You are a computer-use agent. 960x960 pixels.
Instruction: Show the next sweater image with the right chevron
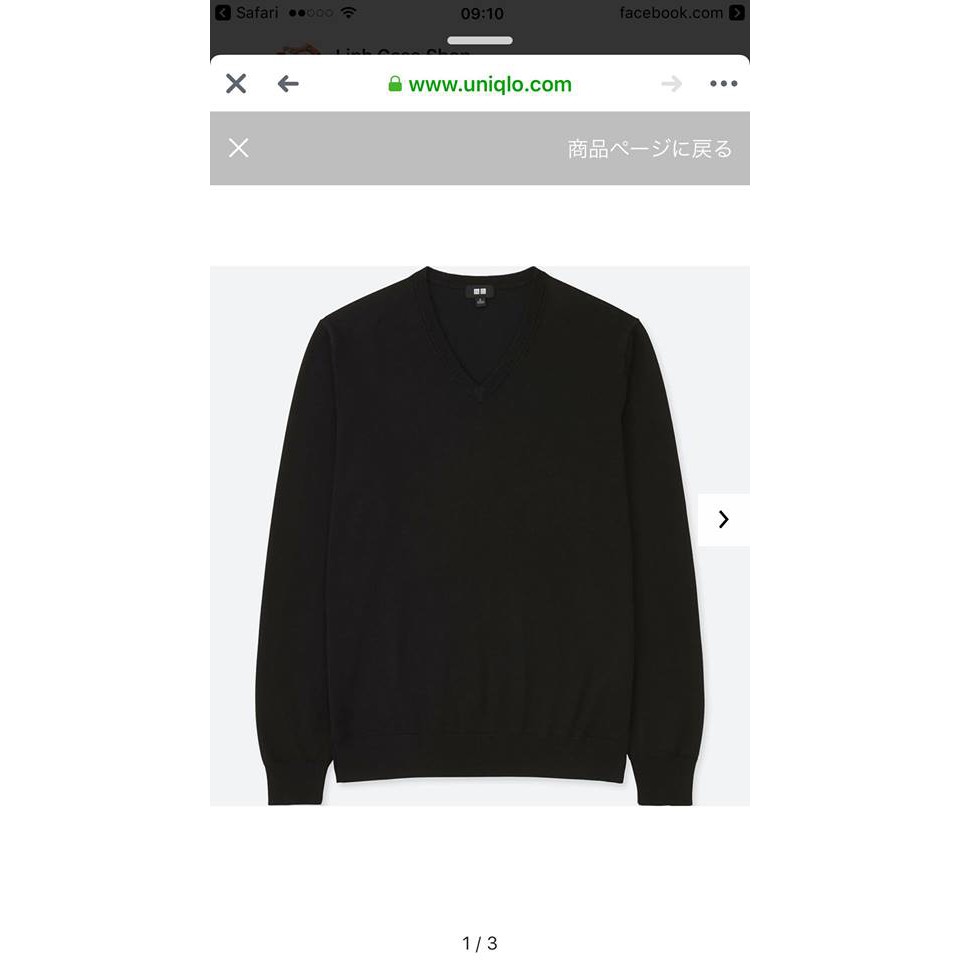pos(723,519)
